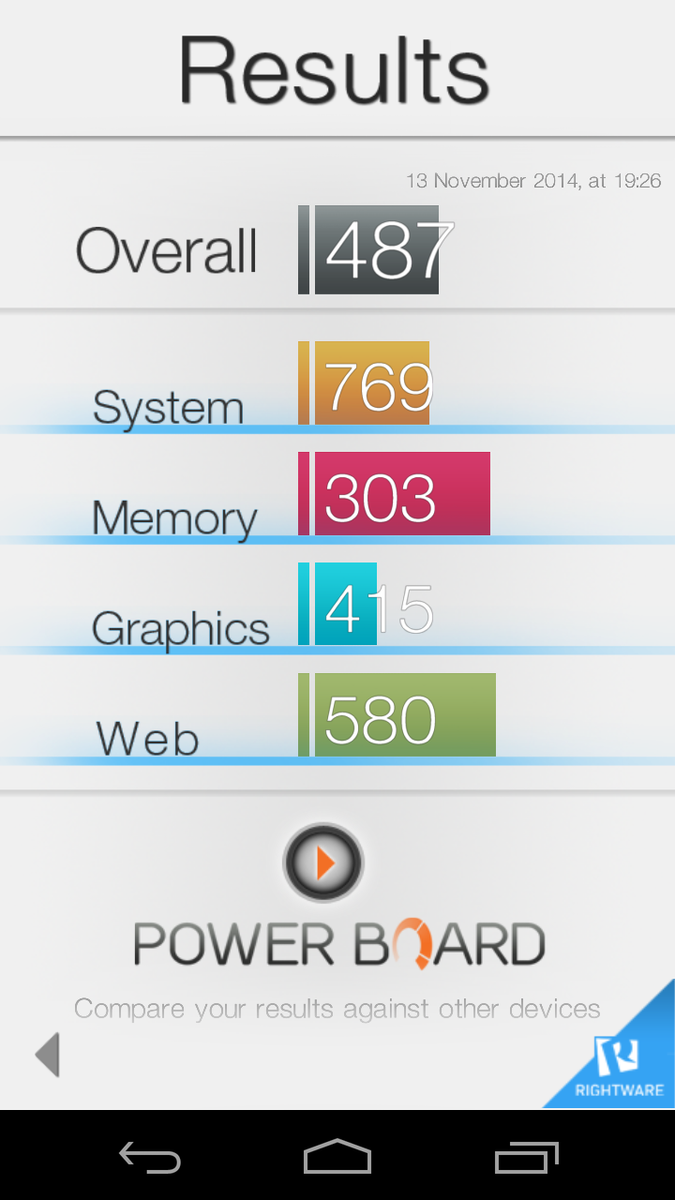This screenshot has width=675, height=1200.
Task: Open the Memory score details
Action: tap(337, 496)
